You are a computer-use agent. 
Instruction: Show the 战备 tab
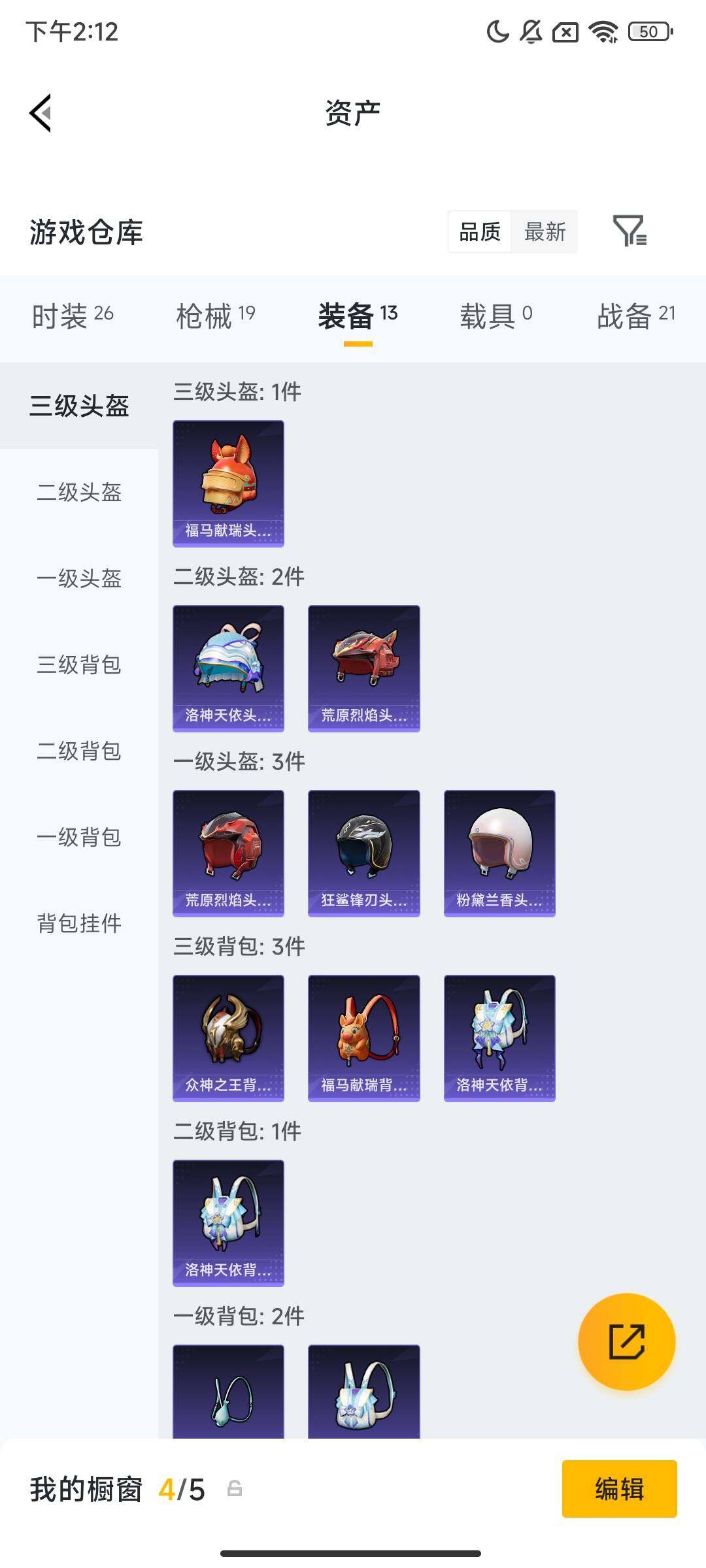point(635,316)
